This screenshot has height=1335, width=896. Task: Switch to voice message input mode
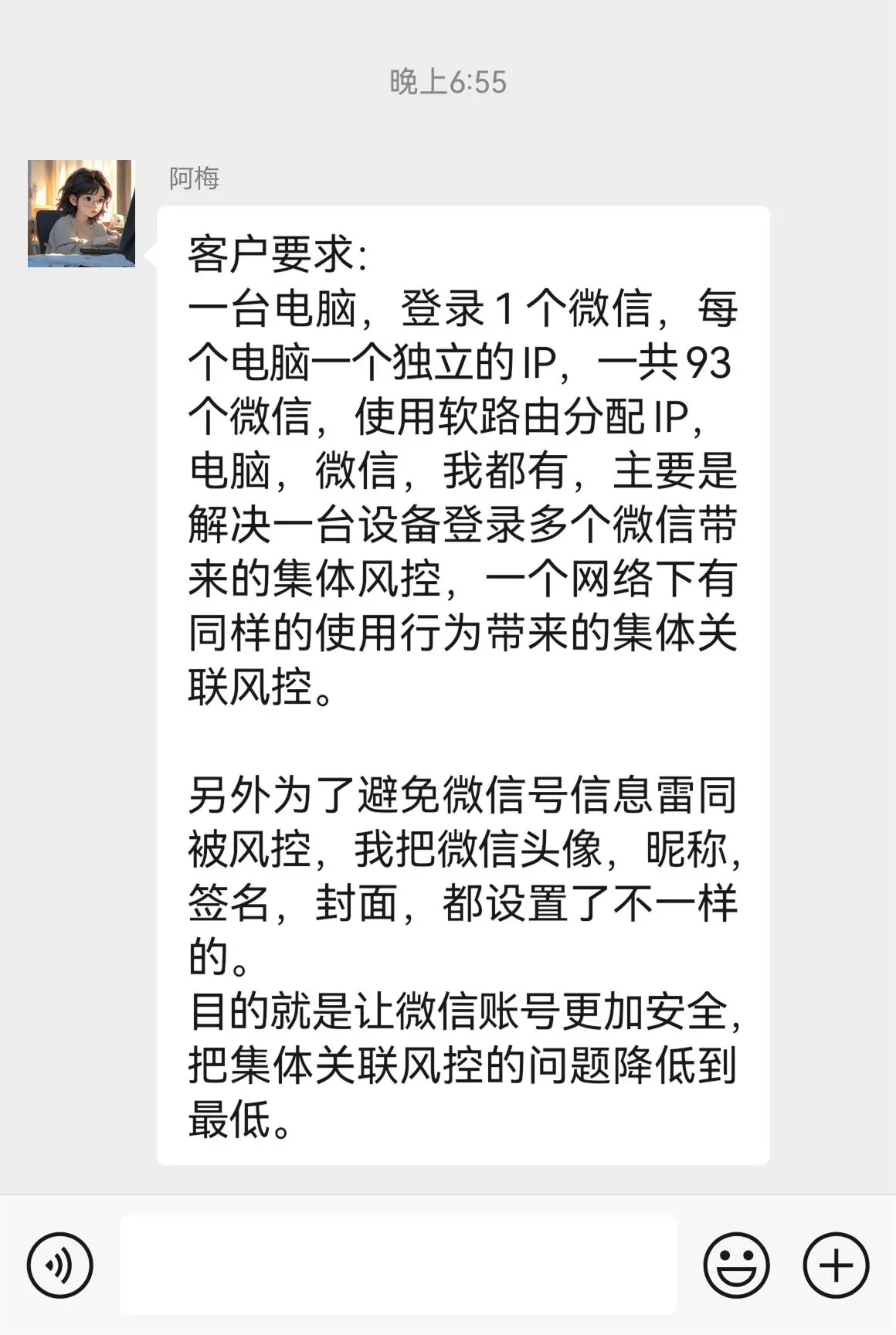coord(60,1265)
